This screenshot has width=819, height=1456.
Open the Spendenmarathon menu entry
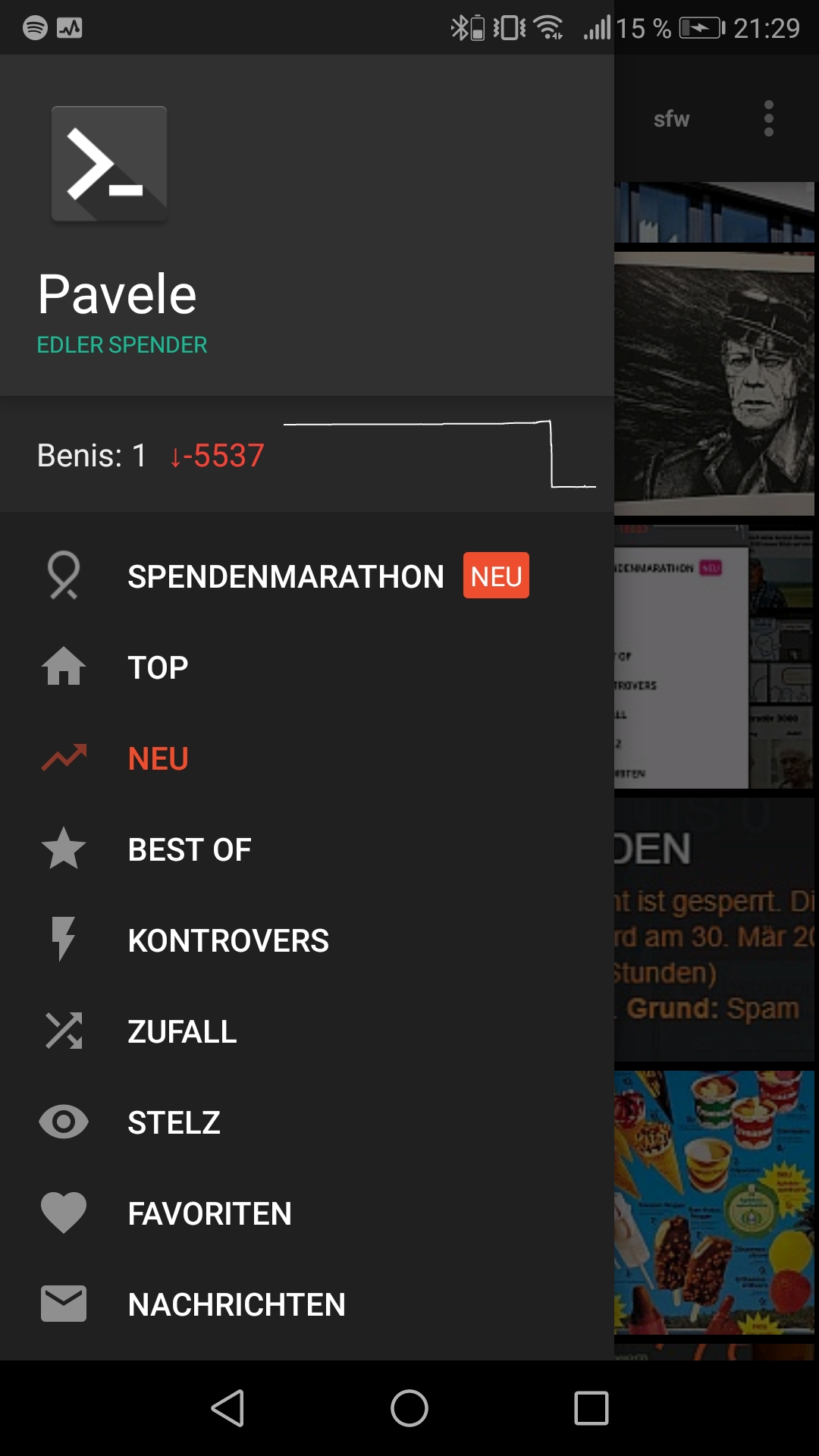(x=285, y=576)
